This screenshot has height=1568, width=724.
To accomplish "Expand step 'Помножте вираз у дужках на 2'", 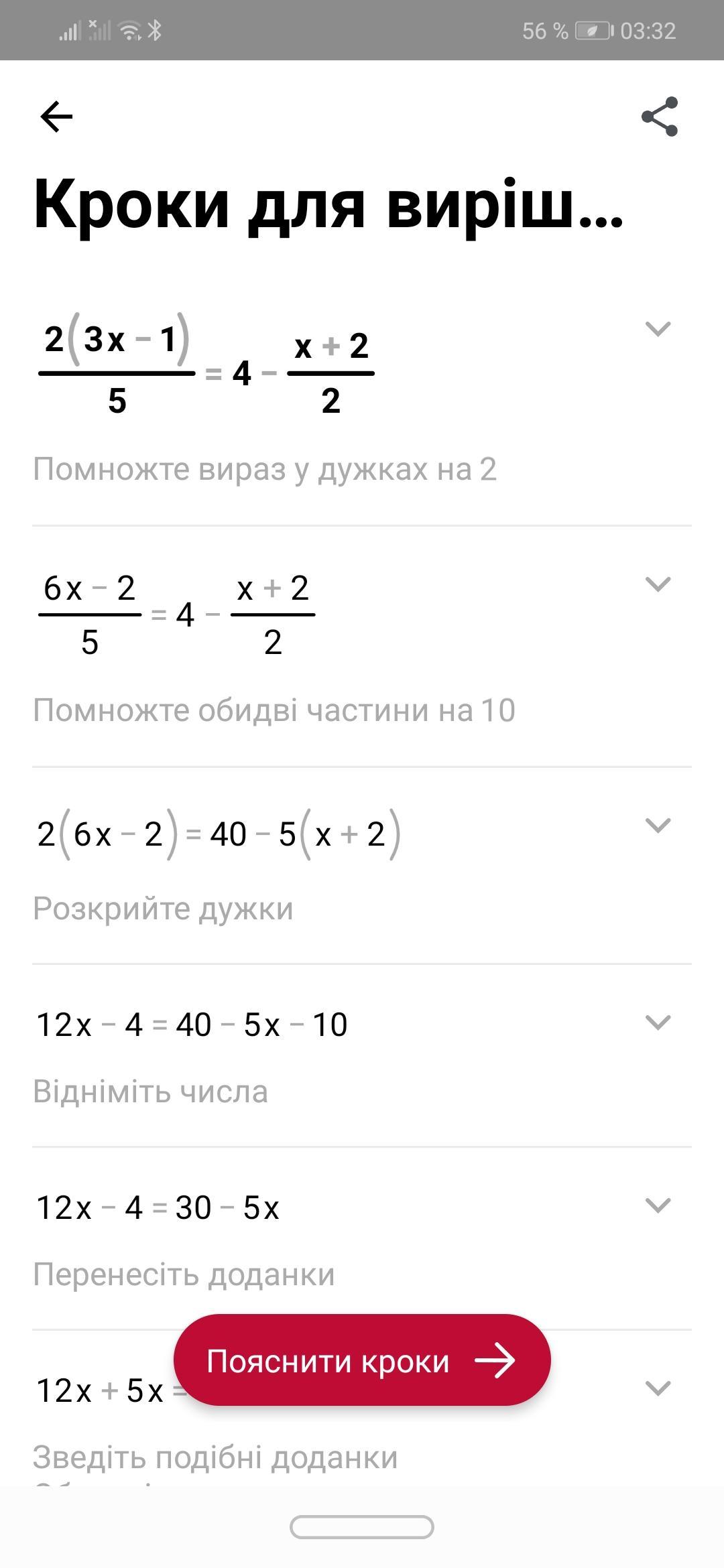I will point(658,329).
